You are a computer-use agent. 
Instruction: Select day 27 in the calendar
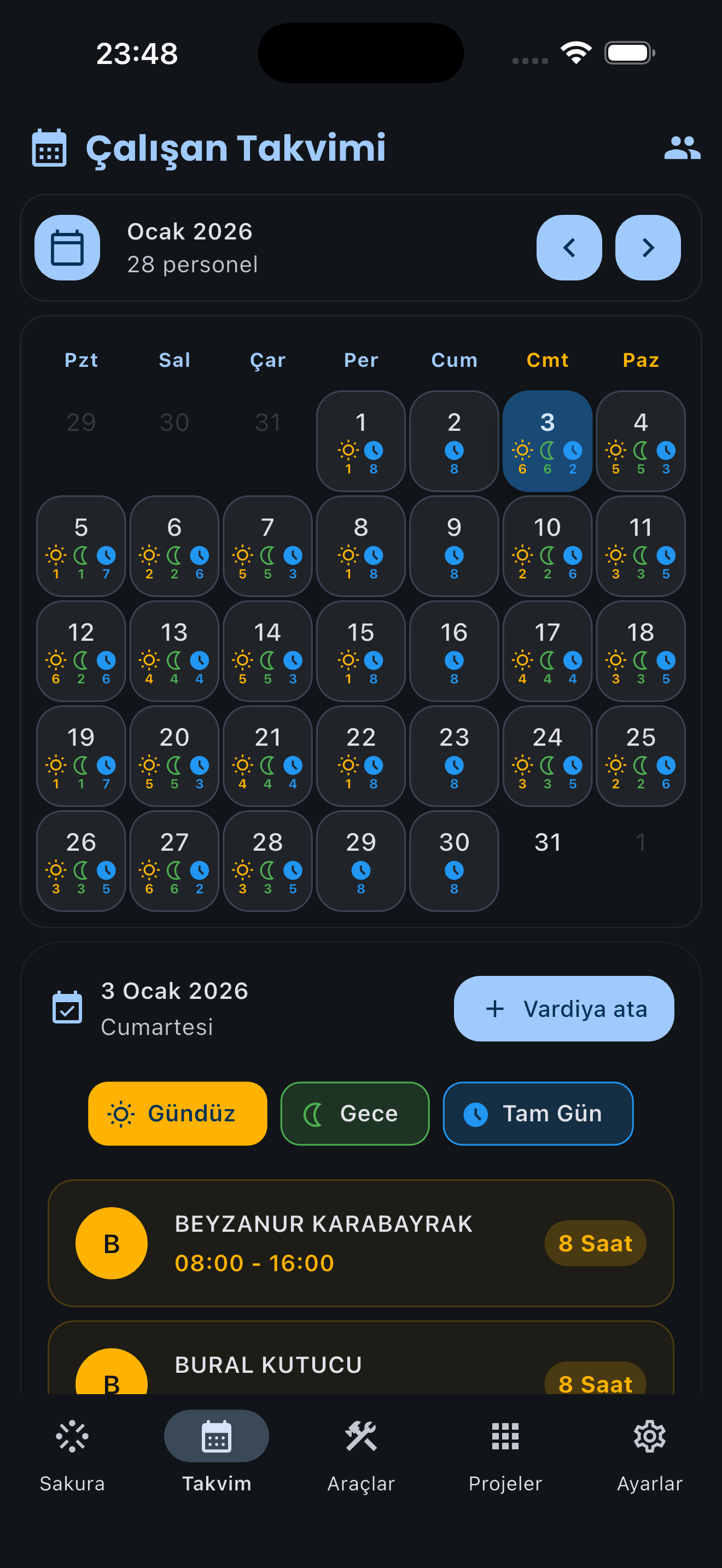(x=174, y=861)
